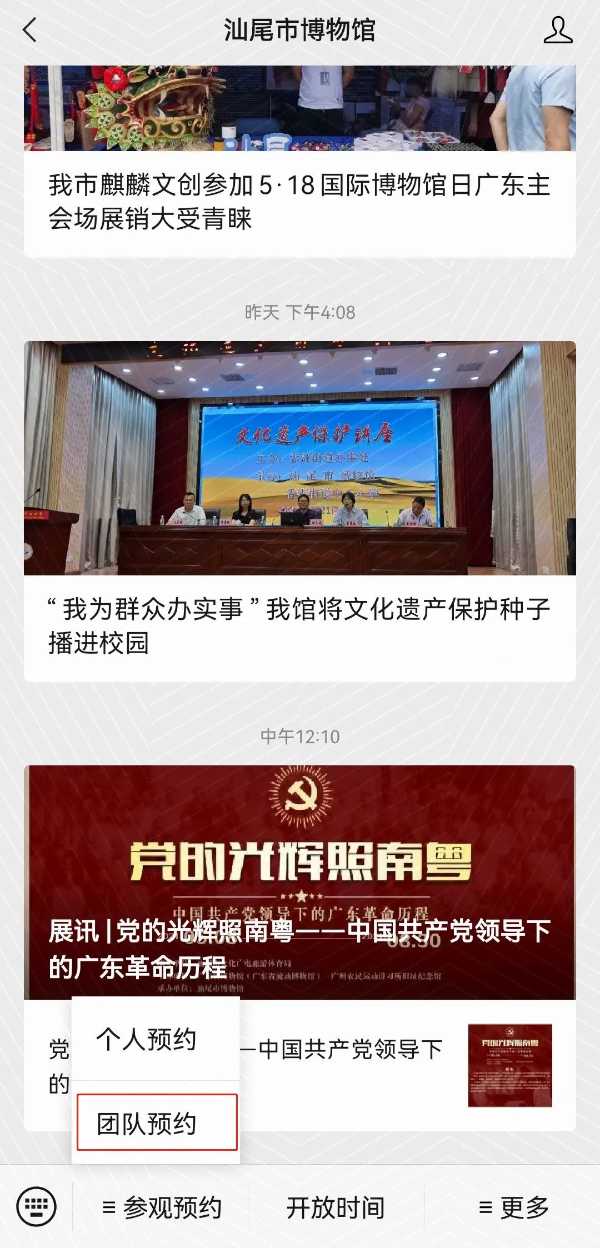Go back from 汕尾市博物馆 page
600x1248 pixels.
(30, 31)
